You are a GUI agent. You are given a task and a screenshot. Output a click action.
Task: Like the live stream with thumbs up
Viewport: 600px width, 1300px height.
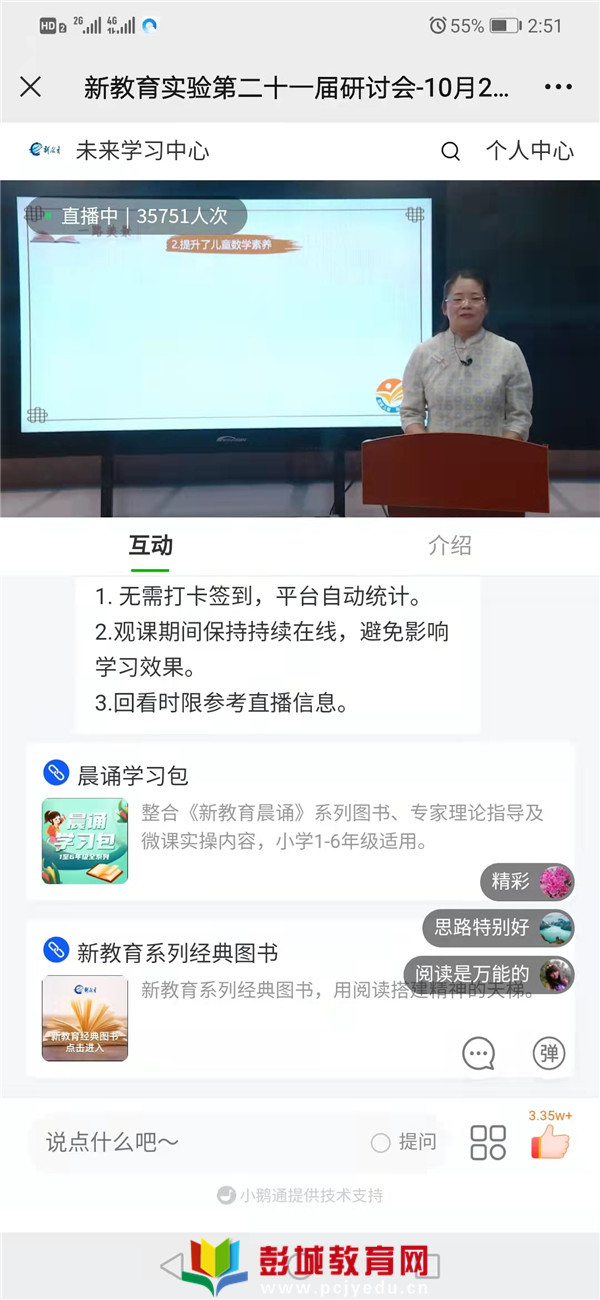pos(549,1142)
